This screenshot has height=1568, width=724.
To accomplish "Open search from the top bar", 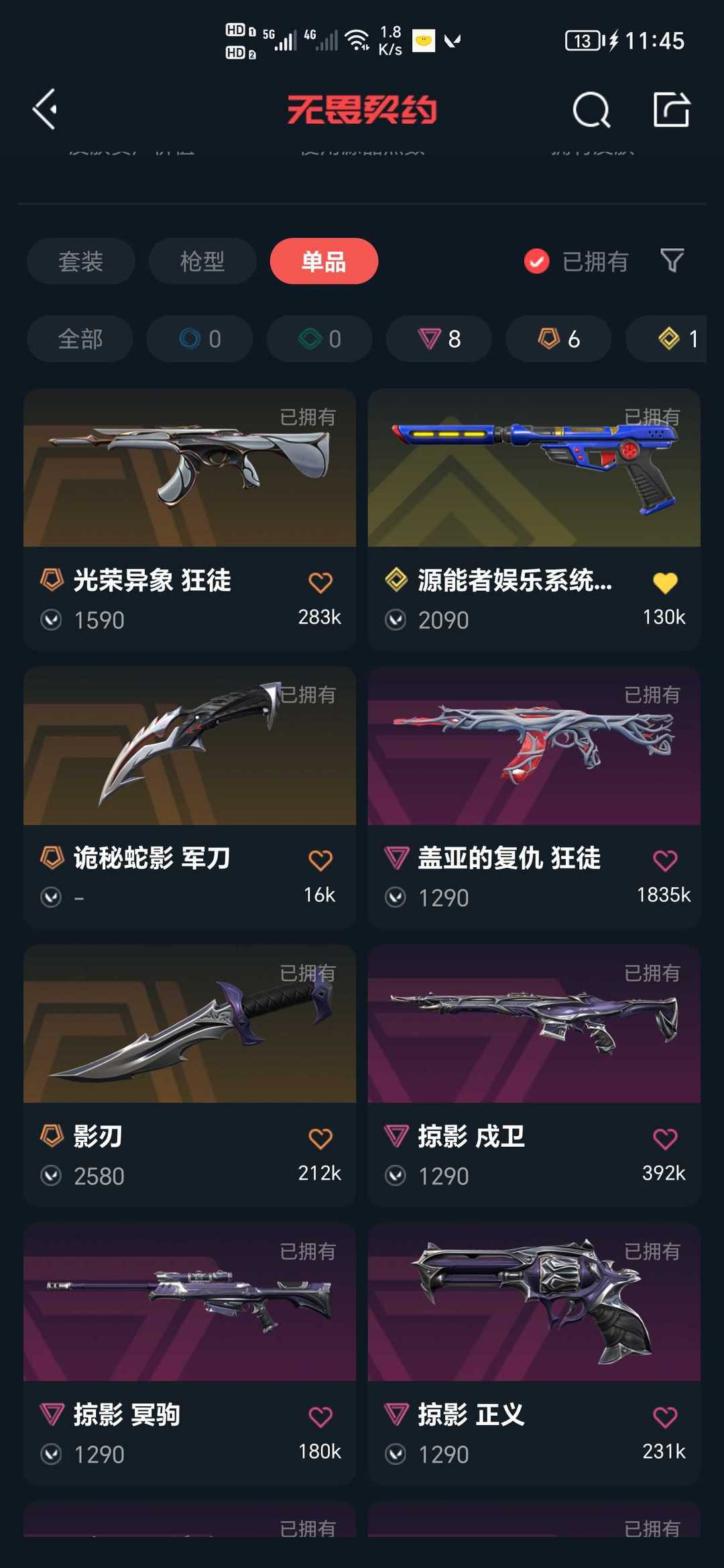I will [x=591, y=109].
